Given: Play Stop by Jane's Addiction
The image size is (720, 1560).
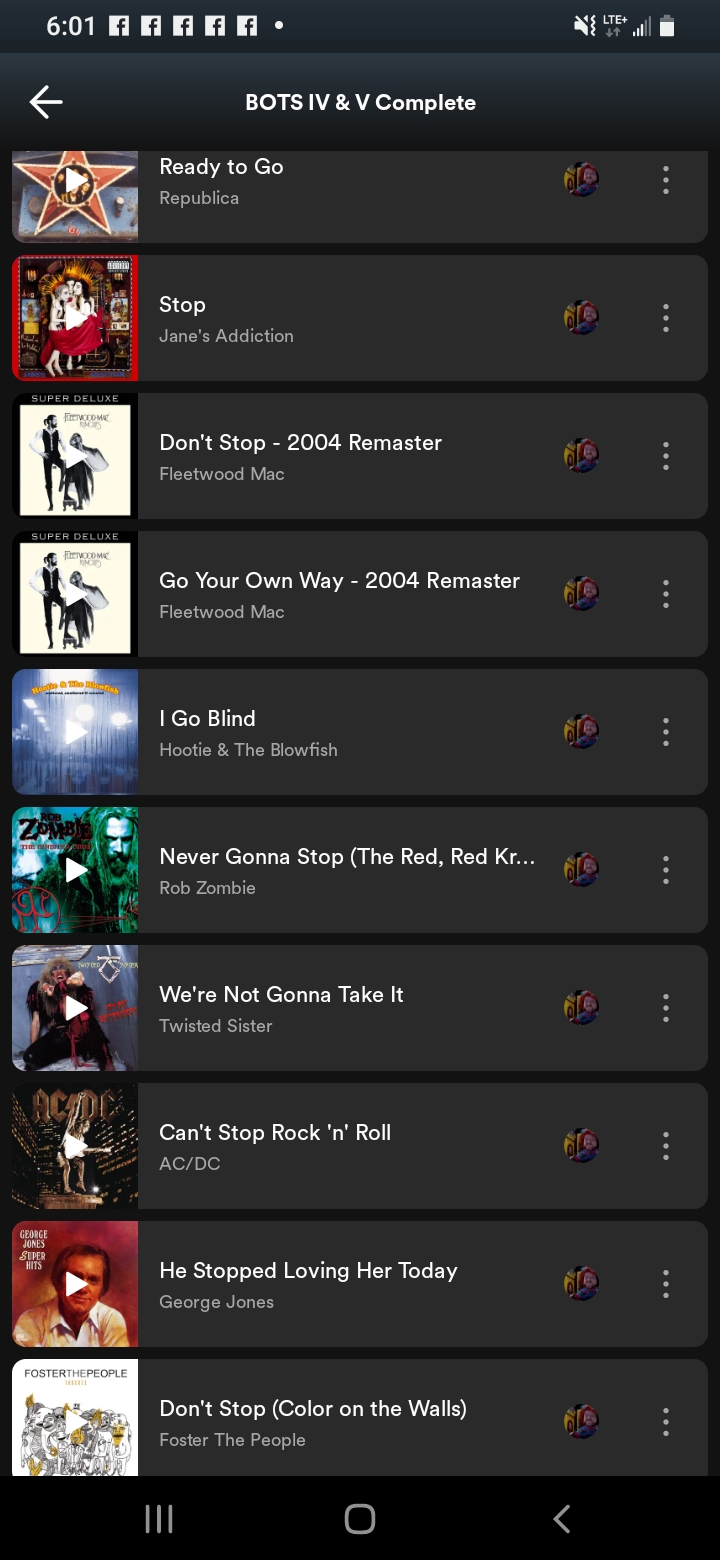Looking at the screenshot, I should tap(76, 318).
